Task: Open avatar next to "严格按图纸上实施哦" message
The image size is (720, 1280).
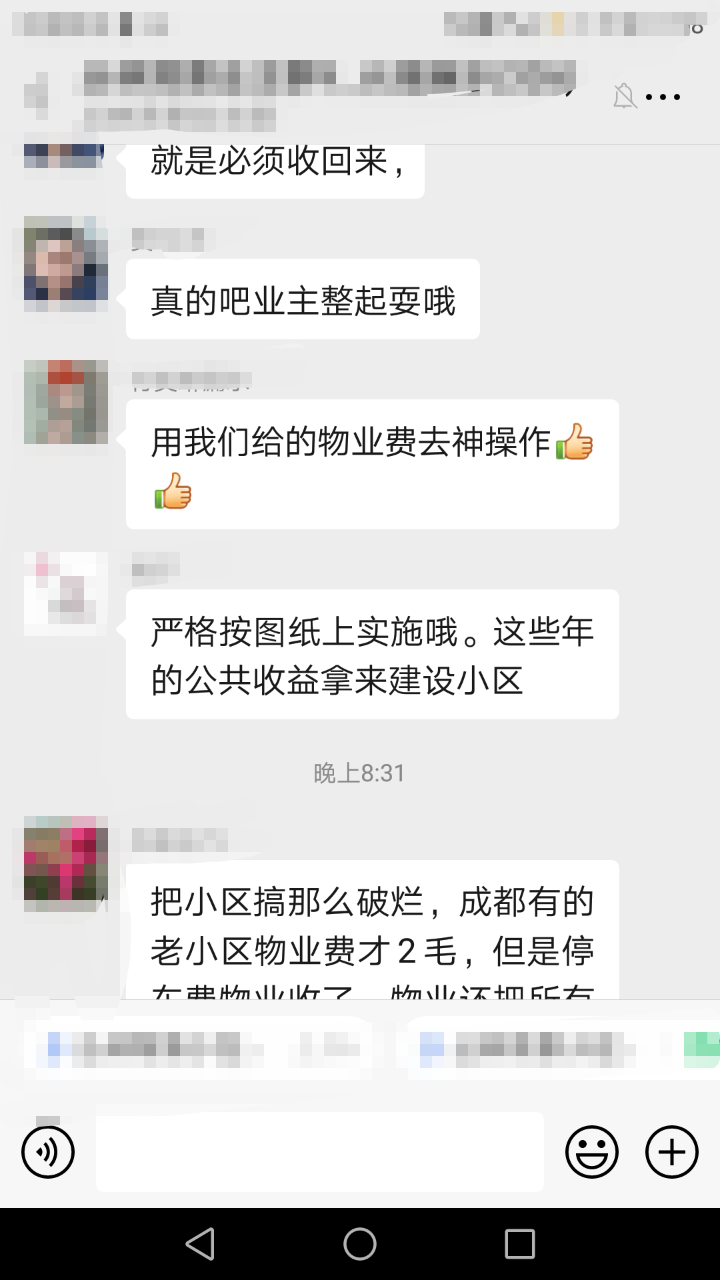Action: 66,594
